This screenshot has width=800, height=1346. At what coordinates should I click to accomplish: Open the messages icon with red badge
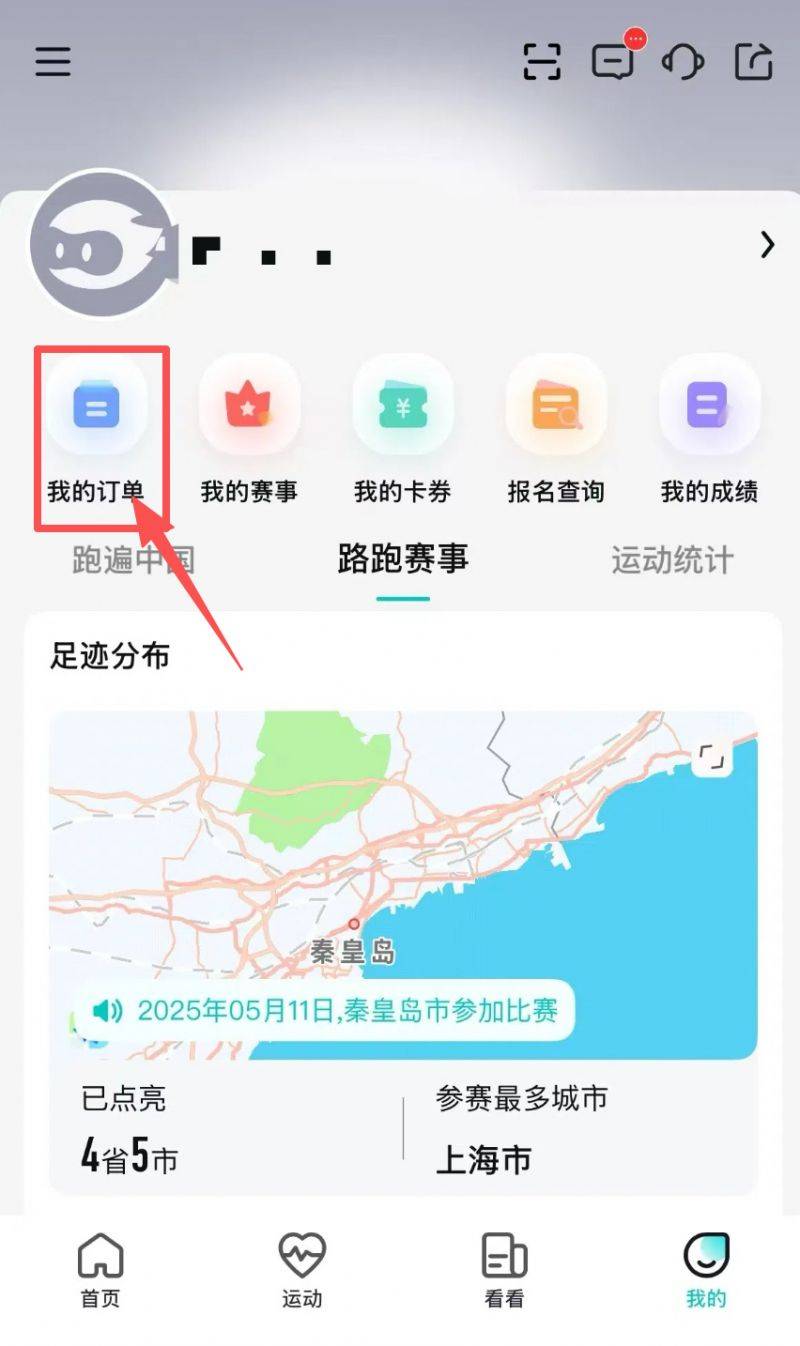point(613,62)
